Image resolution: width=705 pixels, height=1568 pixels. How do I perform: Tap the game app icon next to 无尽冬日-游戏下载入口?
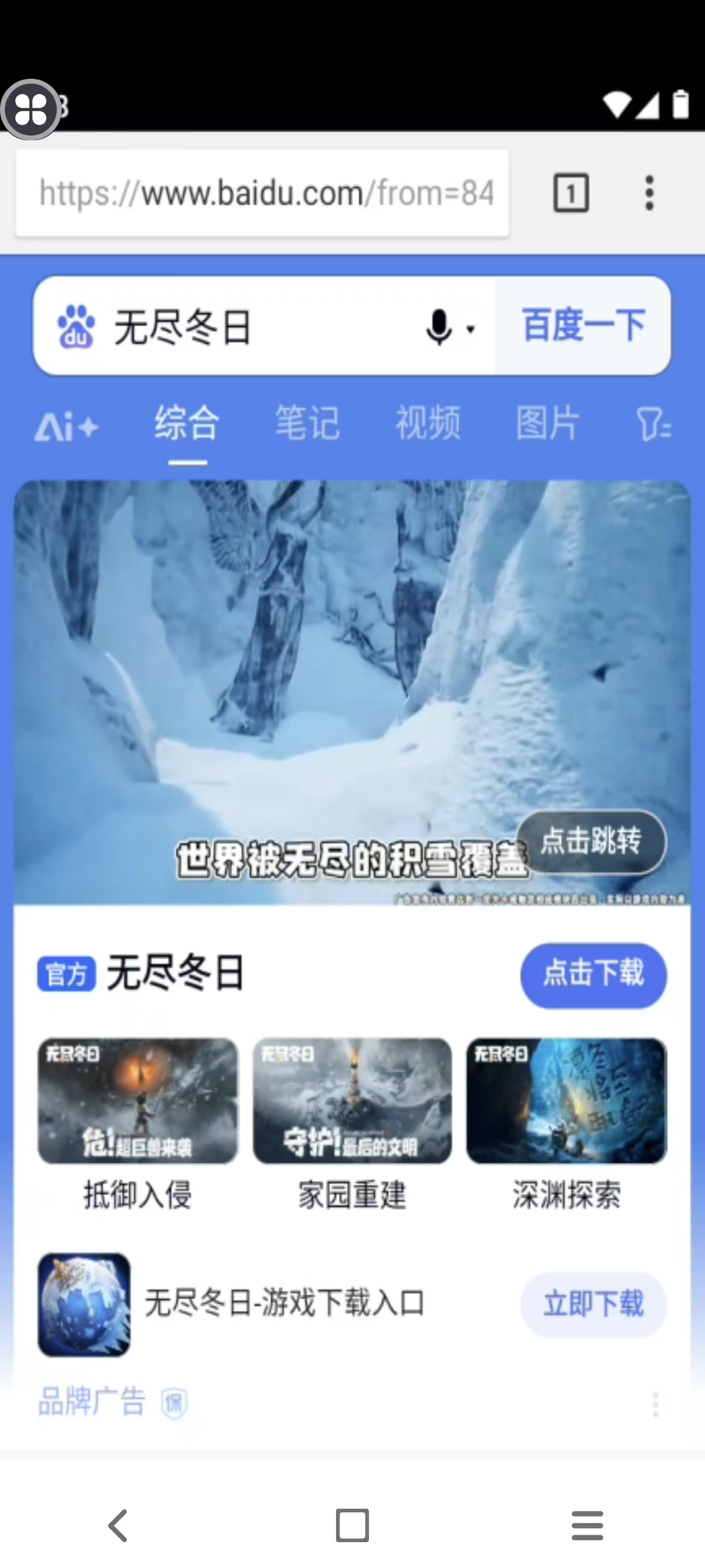84,1304
